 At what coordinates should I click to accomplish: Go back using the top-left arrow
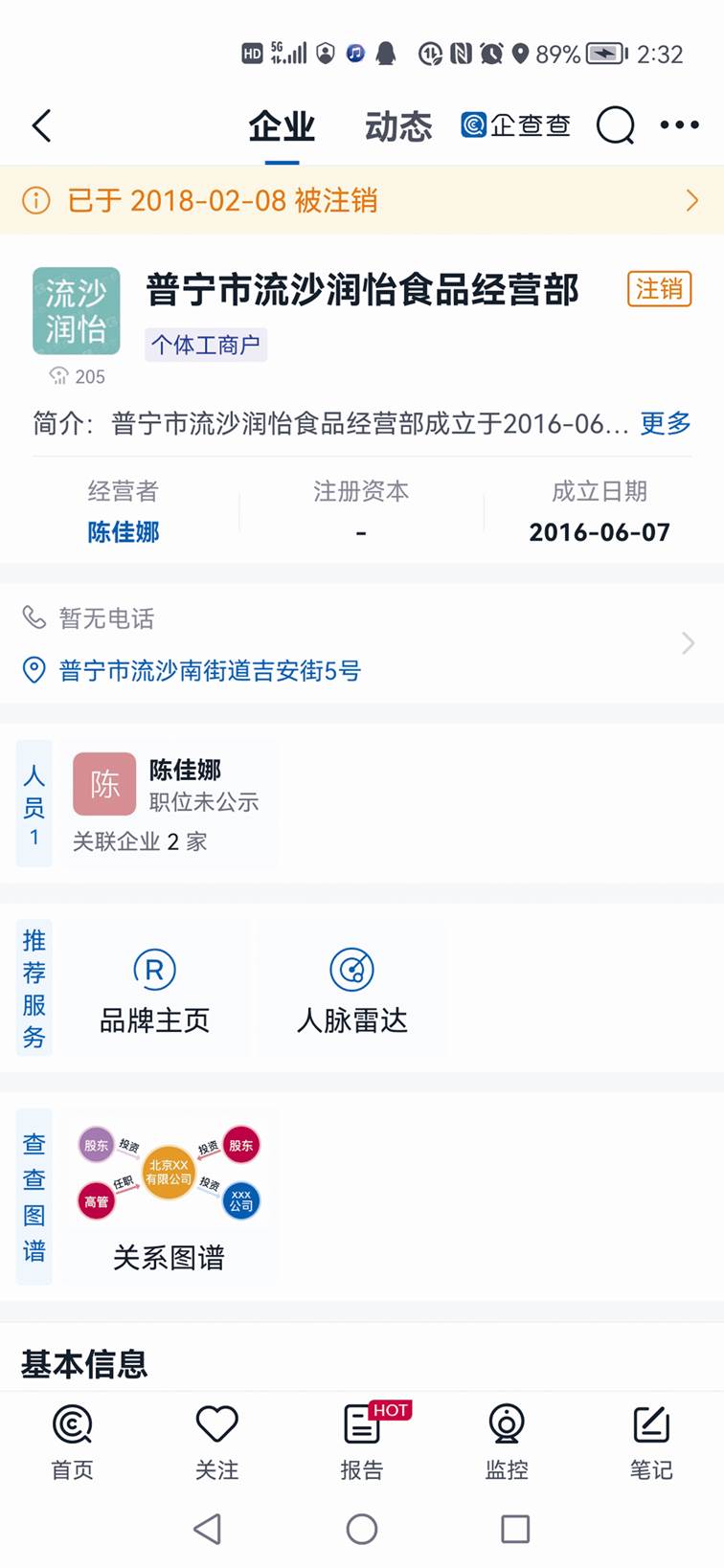(41, 125)
